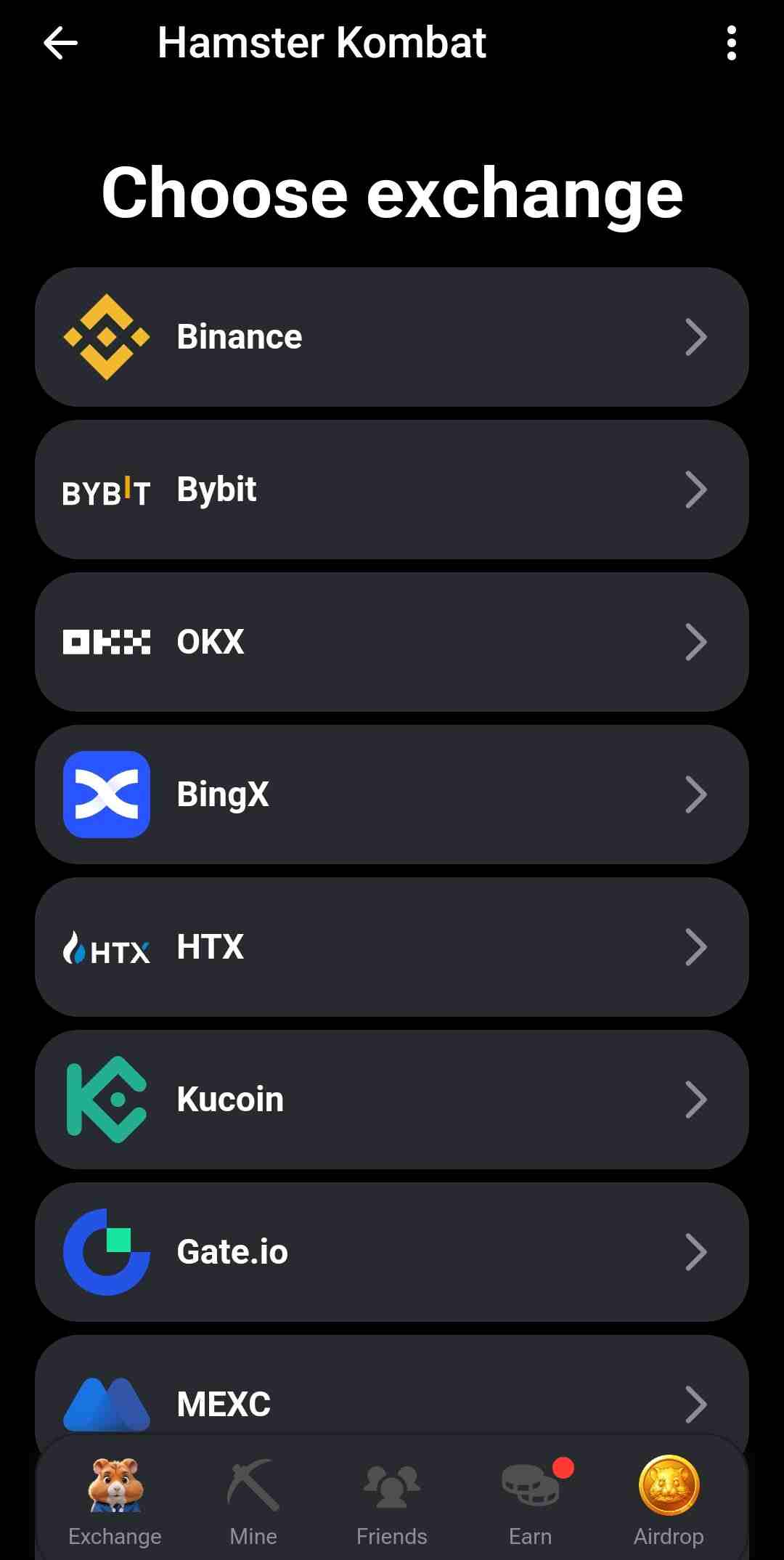784x1560 pixels.
Task: Open the Kucoin exchange option
Action: [x=392, y=1100]
